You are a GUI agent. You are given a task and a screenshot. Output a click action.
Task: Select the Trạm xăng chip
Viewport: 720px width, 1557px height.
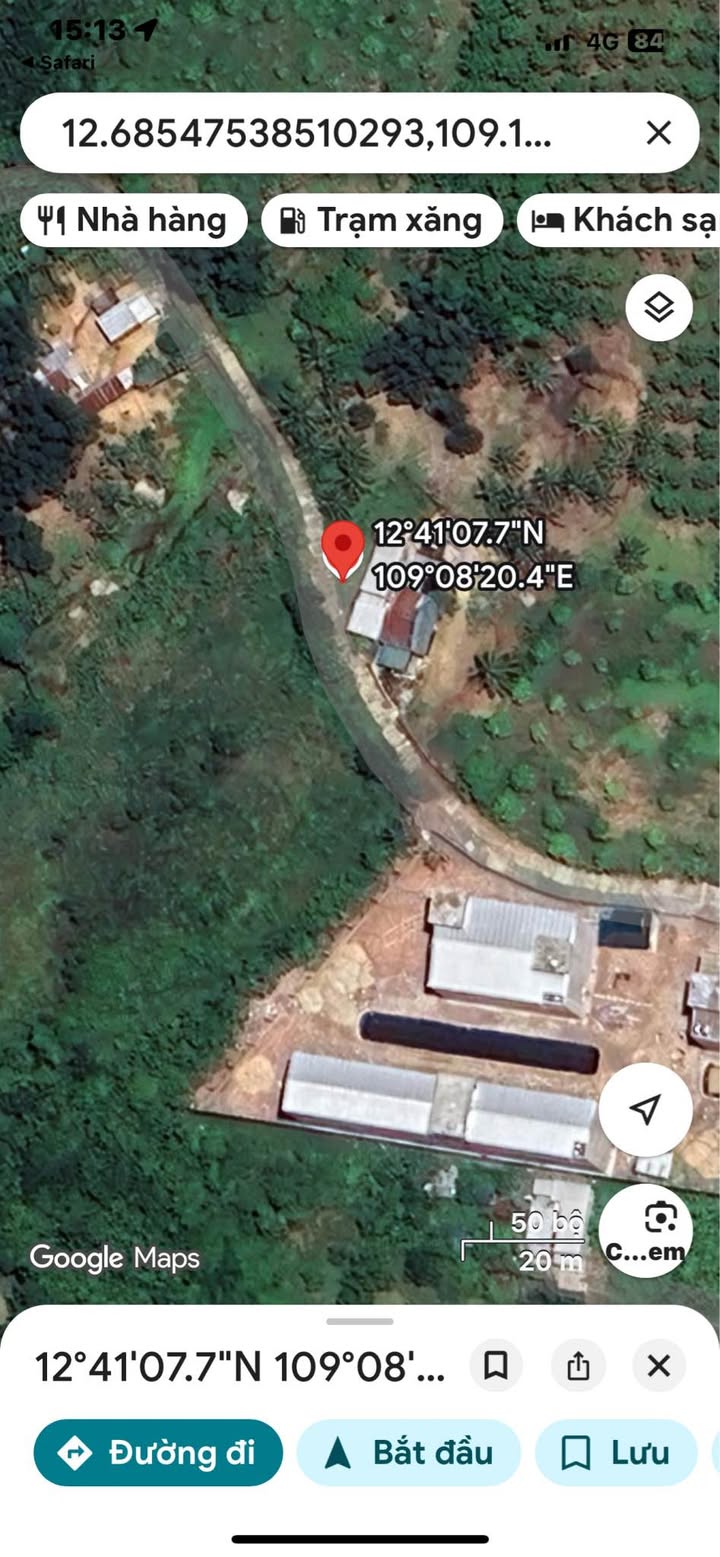coord(381,220)
